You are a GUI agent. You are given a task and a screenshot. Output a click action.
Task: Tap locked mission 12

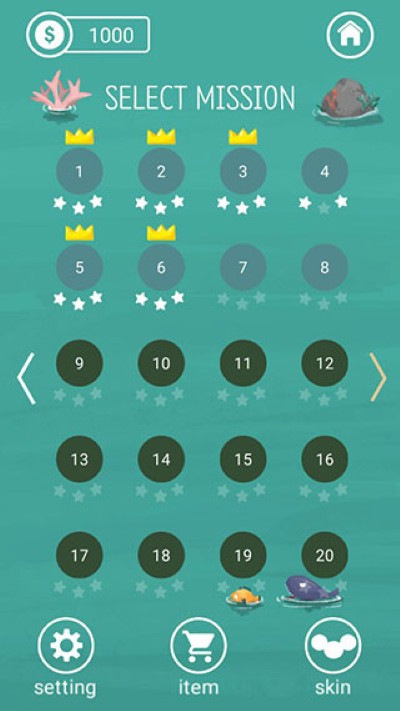325,363
